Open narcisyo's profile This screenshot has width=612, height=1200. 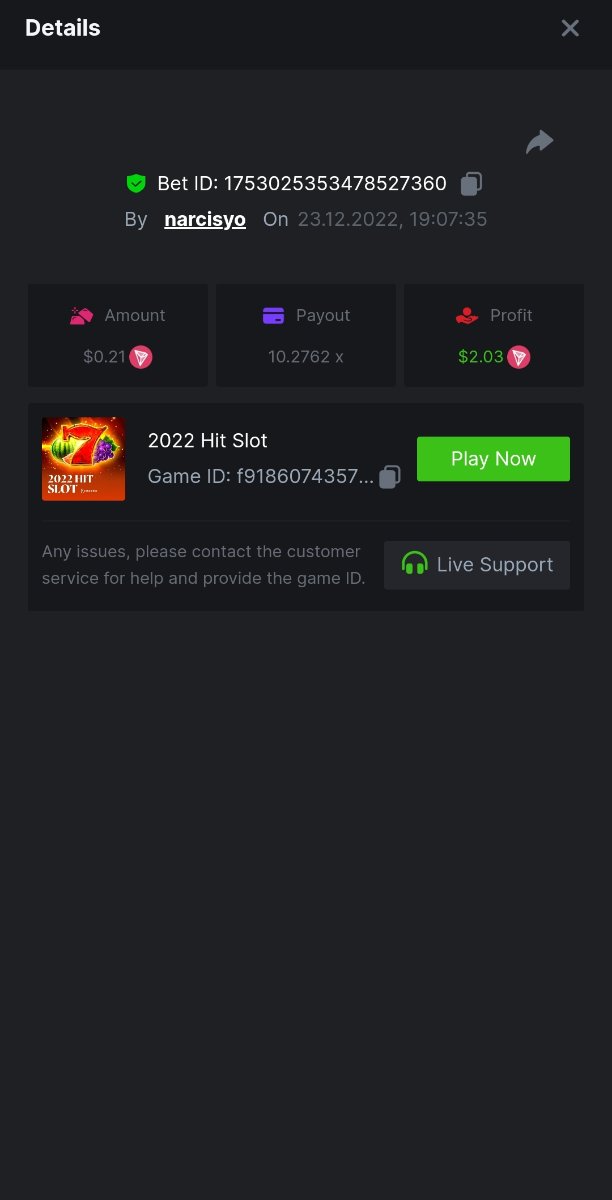205,219
